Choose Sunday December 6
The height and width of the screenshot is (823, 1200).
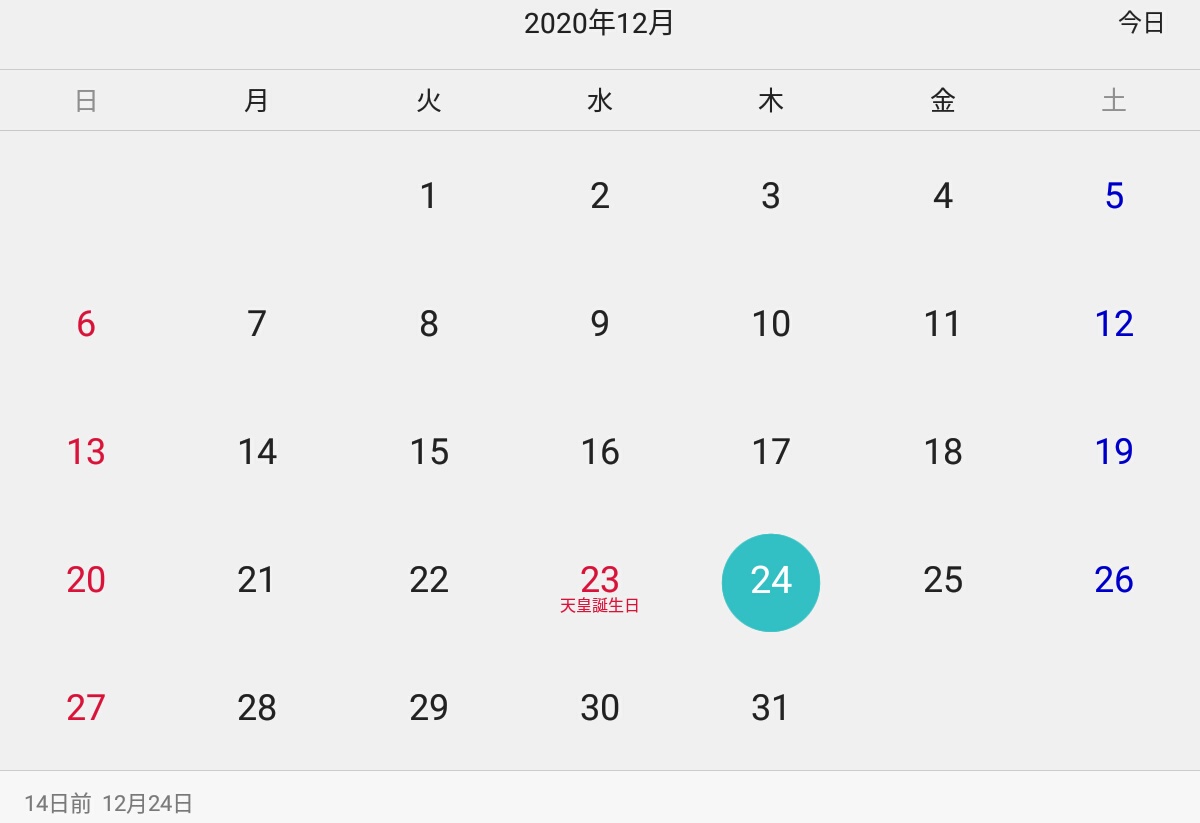pos(86,324)
